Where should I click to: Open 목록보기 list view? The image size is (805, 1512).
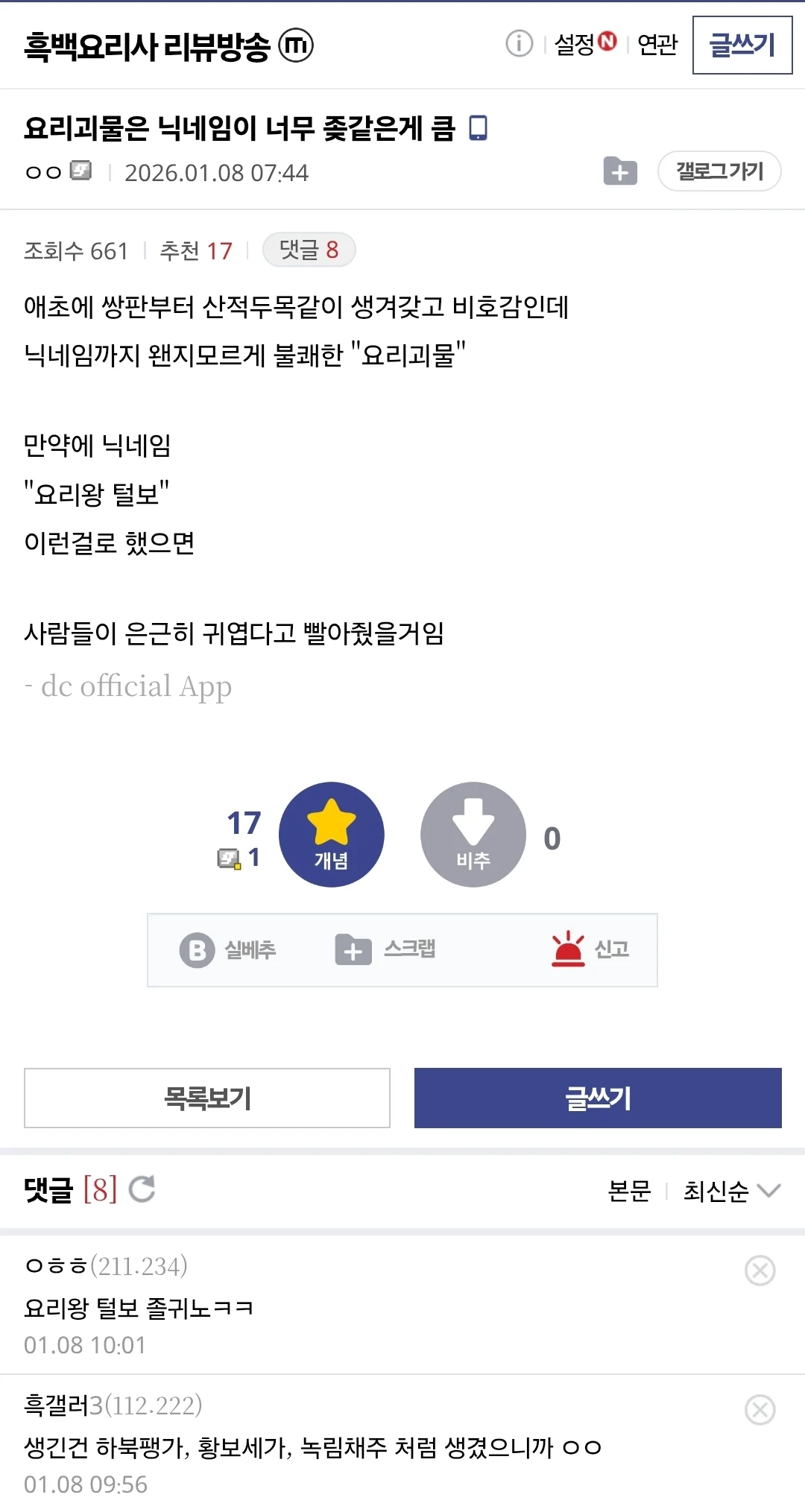click(207, 1098)
